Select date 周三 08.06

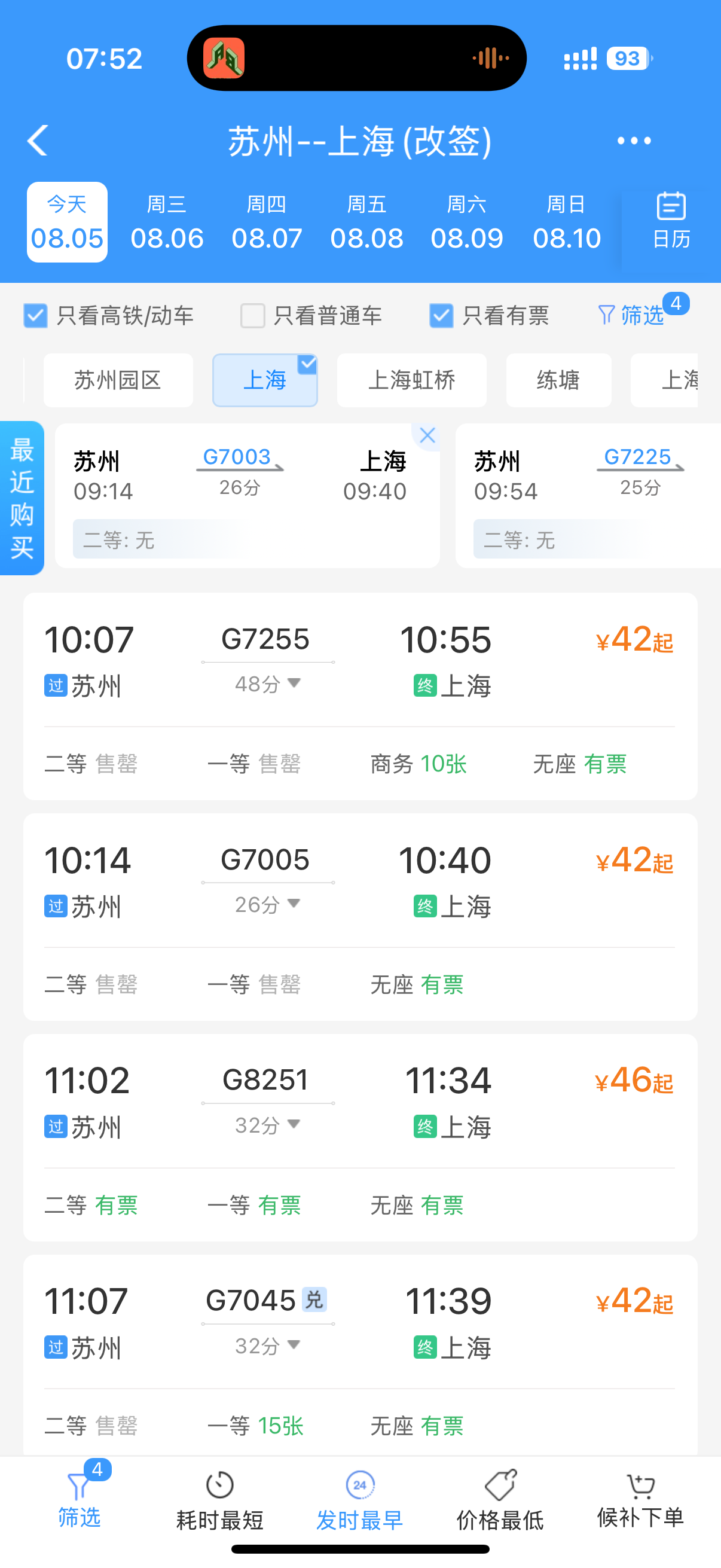pos(167,222)
